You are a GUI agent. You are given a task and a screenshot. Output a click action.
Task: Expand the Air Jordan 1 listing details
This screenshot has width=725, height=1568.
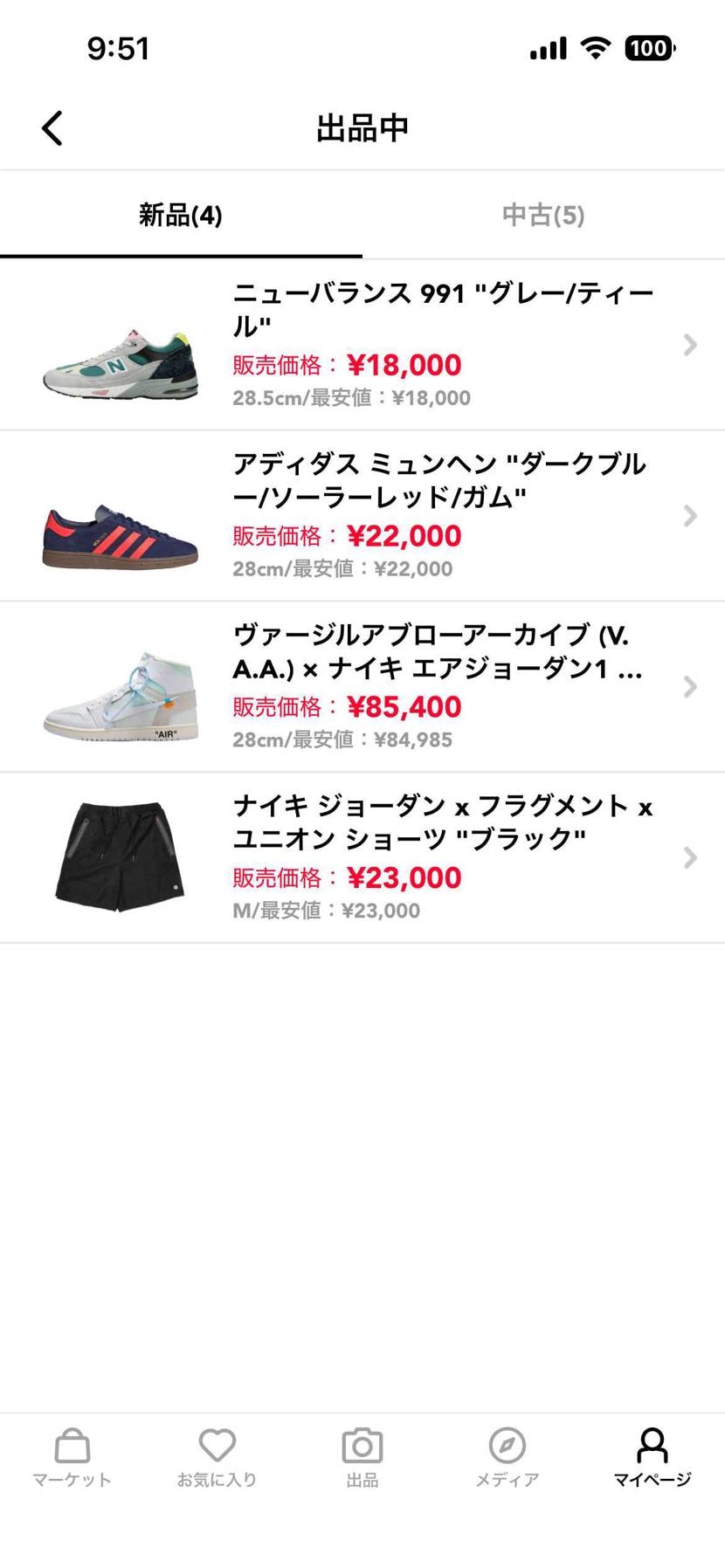(x=690, y=686)
